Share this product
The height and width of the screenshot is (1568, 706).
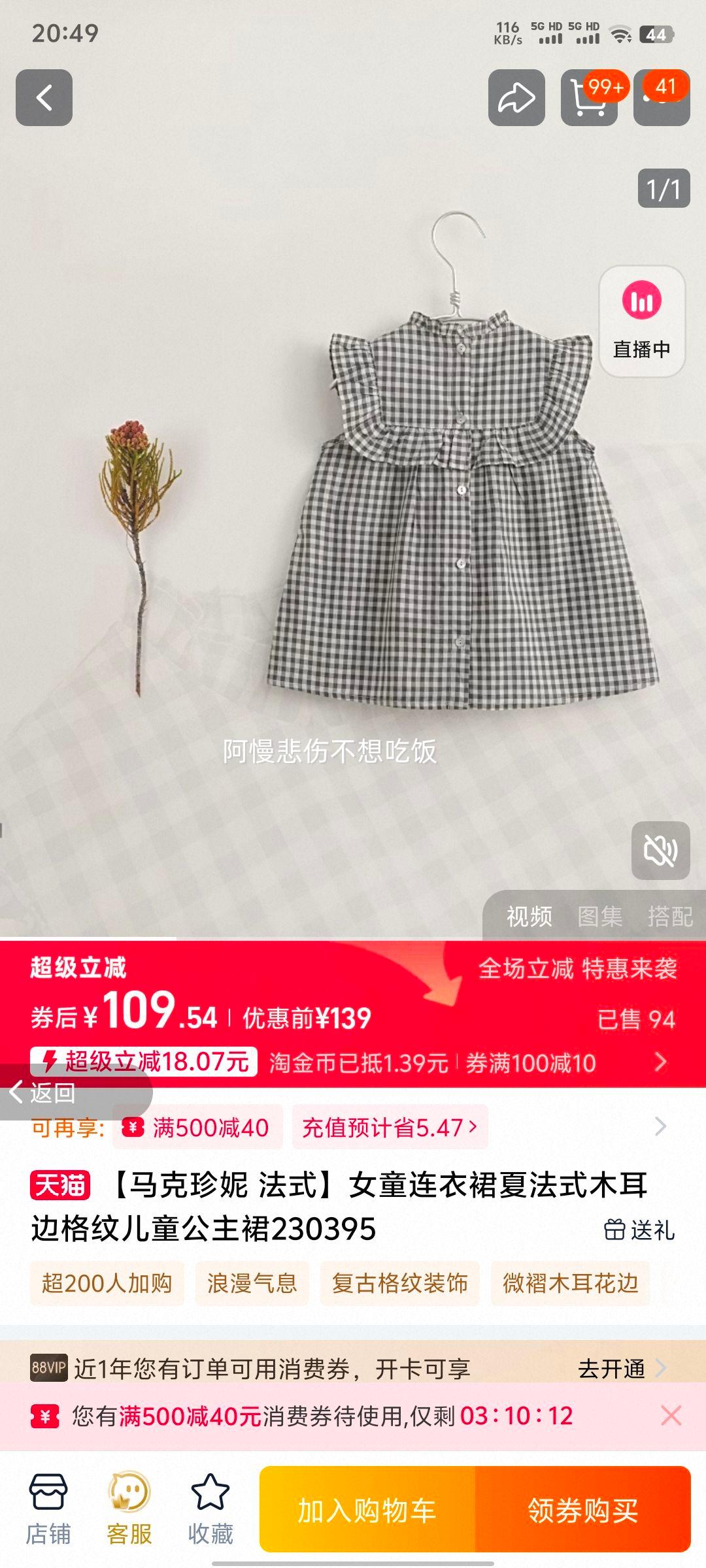tap(516, 97)
